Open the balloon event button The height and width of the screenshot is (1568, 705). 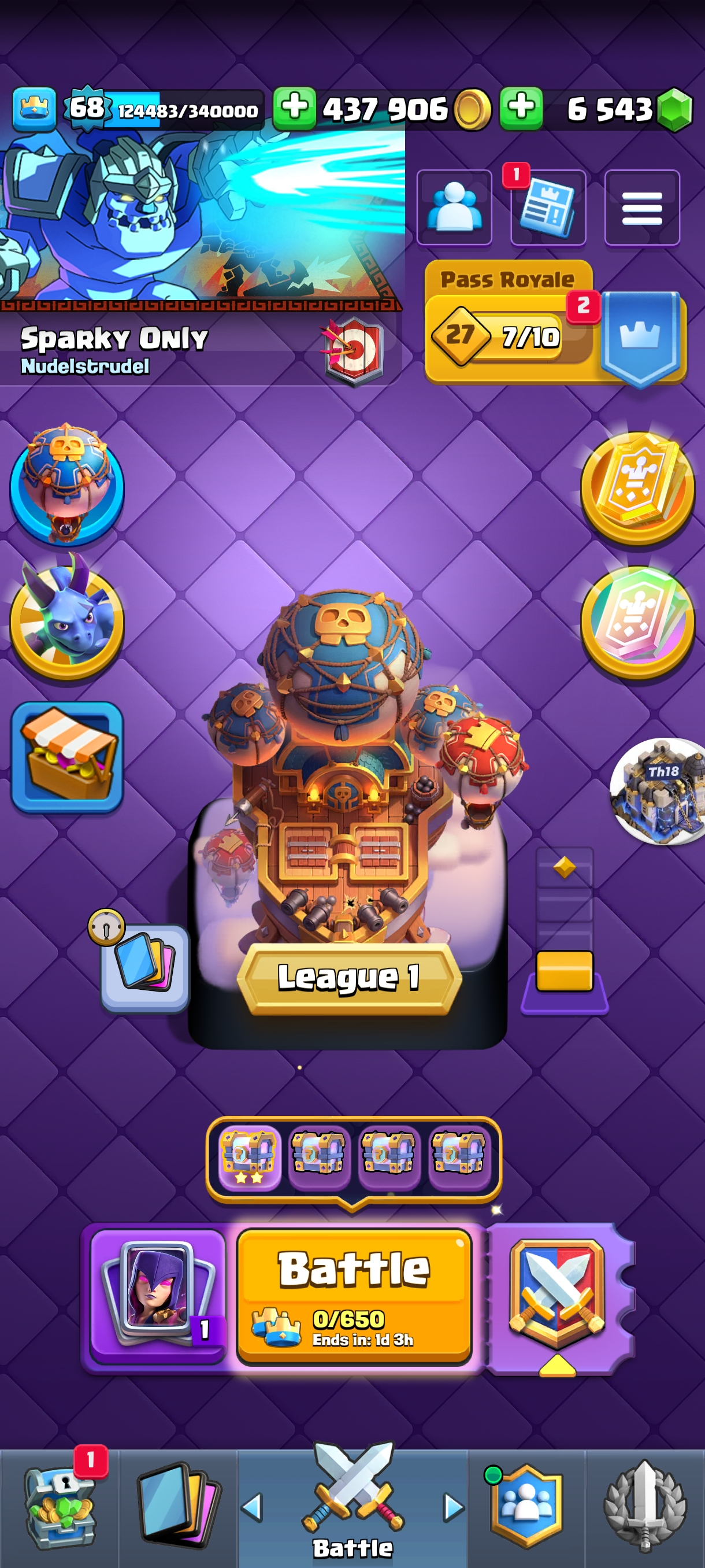[x=67, y=484]
